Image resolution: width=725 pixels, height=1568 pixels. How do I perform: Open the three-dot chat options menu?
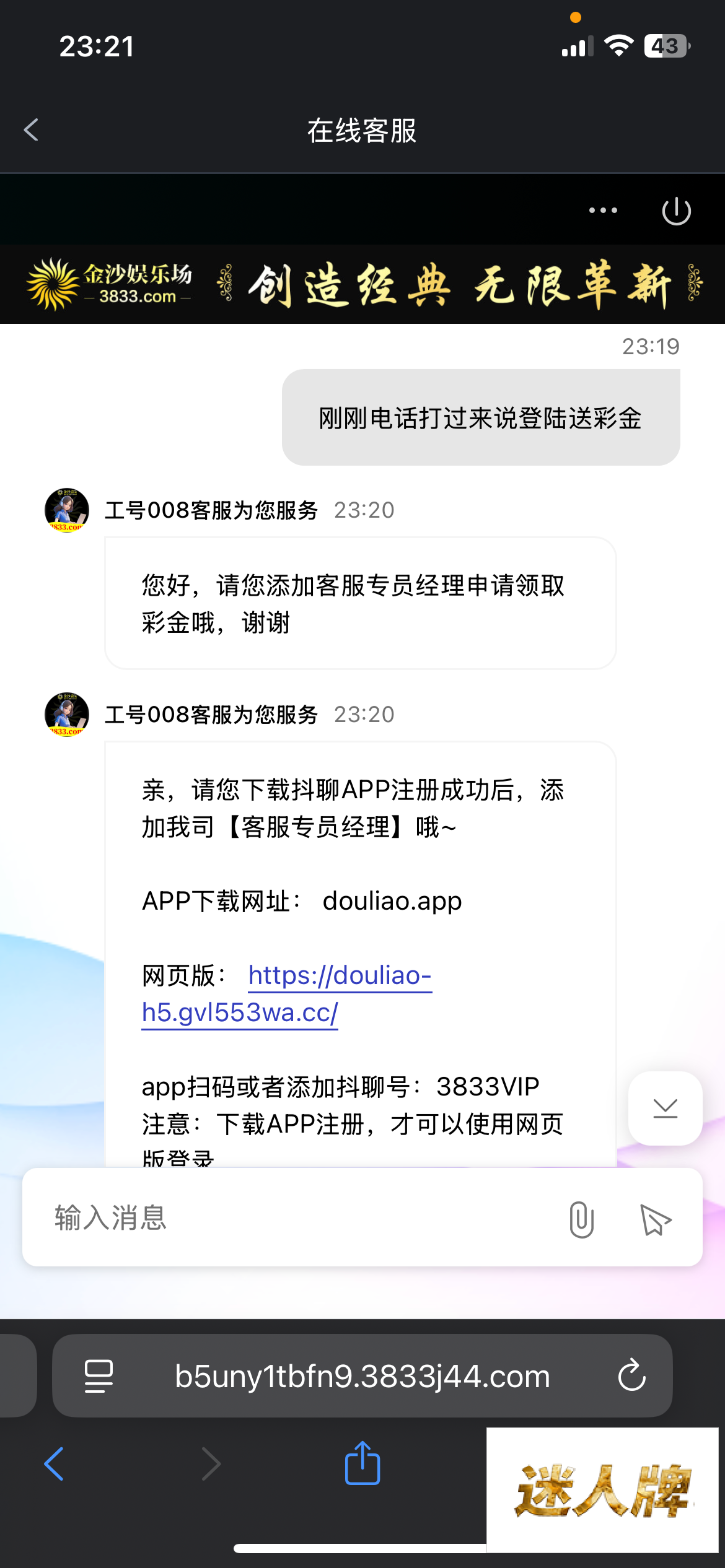603,211
